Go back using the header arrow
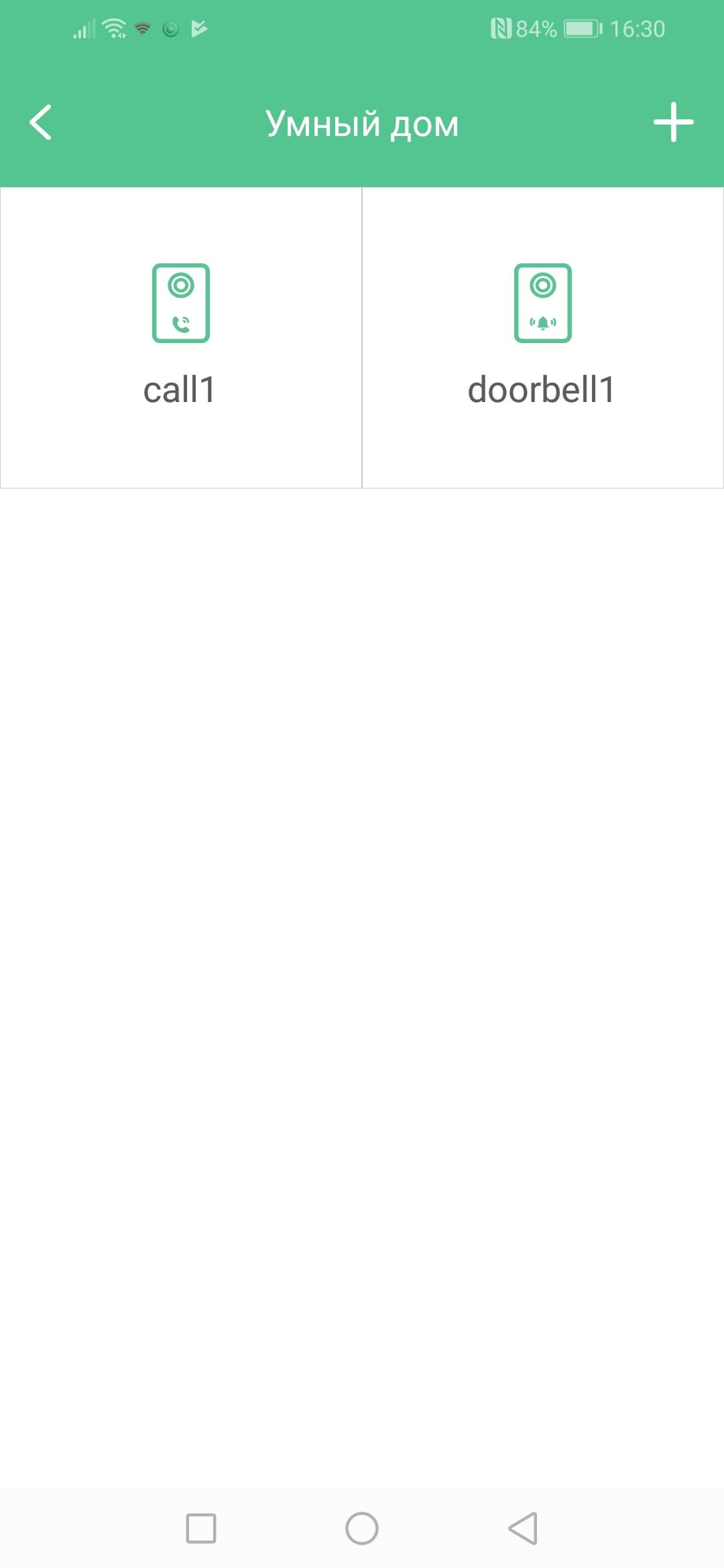This screenshot has height=1568, width=724. [x=41, y=123]
